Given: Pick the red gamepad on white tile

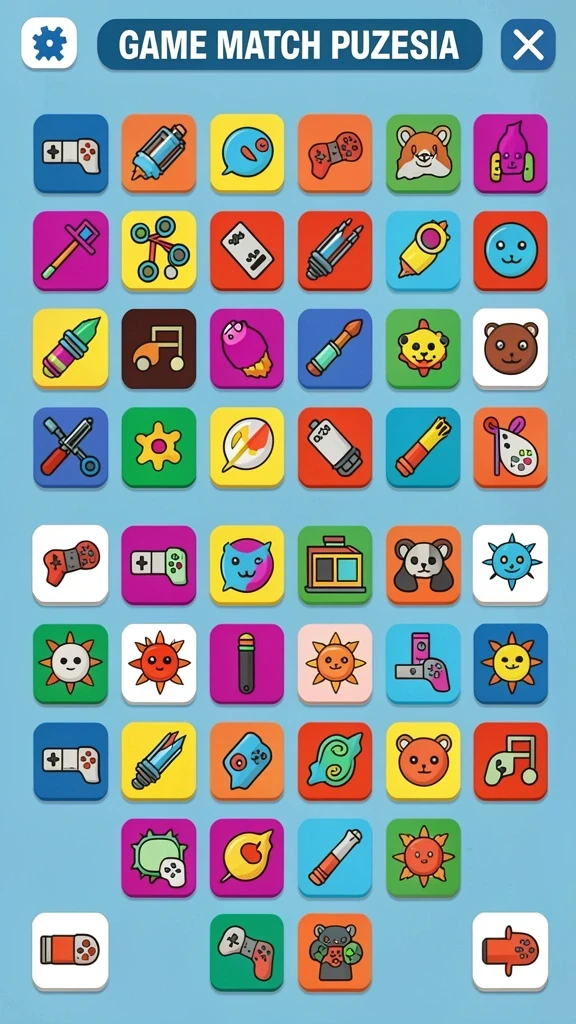Looking at the screenshot, I should pos(71,565).
